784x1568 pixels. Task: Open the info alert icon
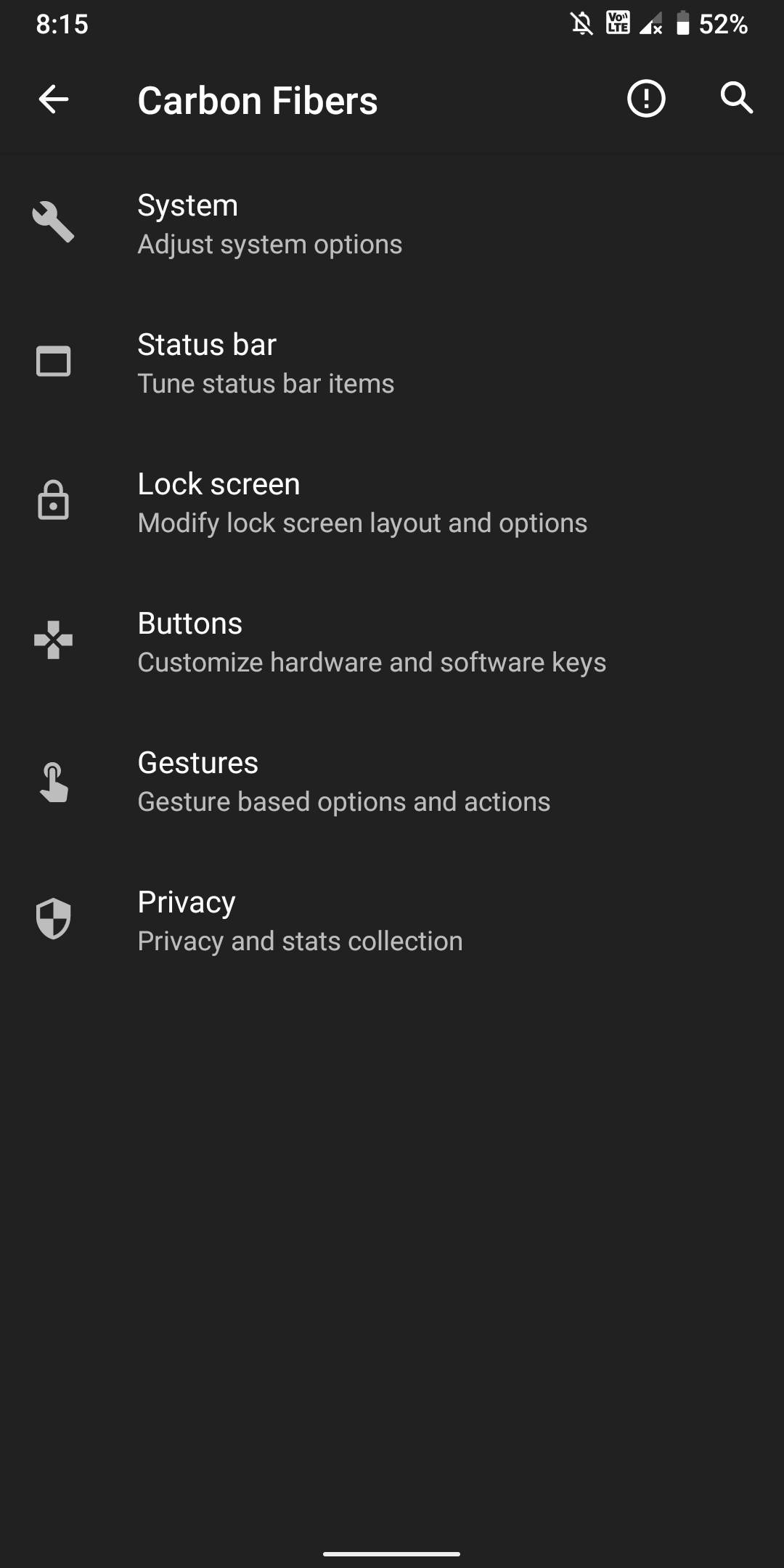[645, 99]
